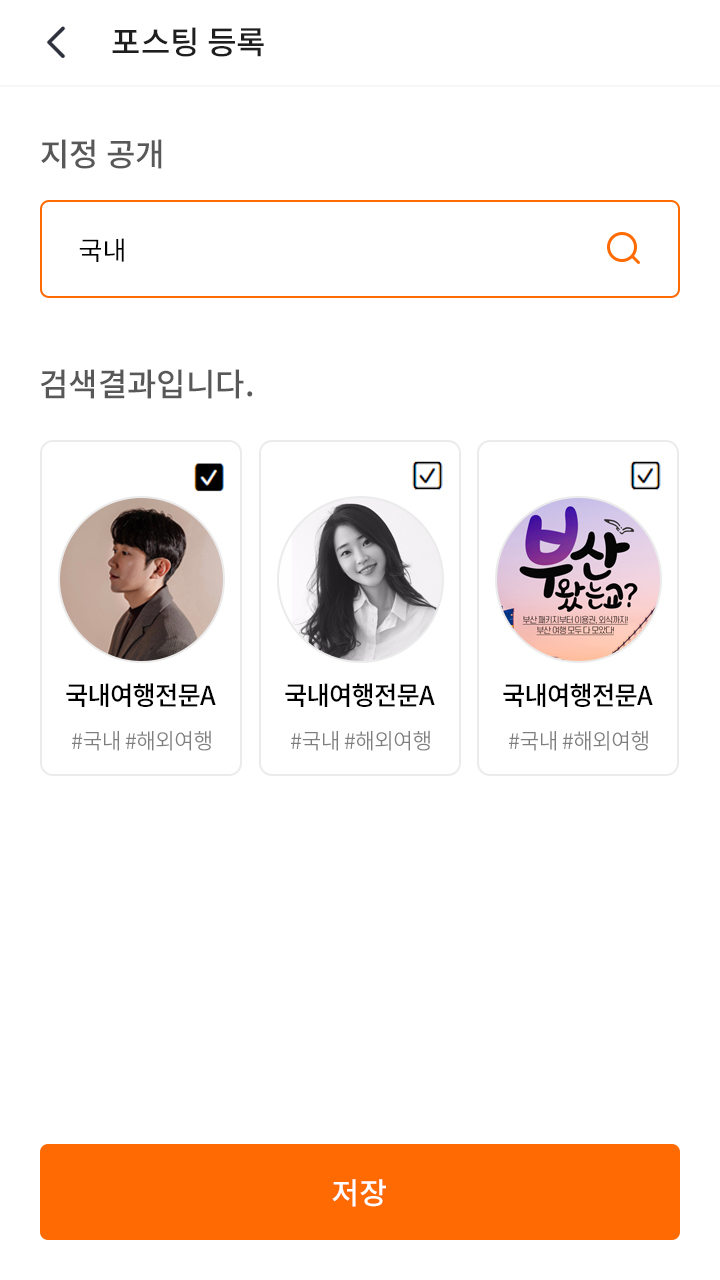The height and width of the screenshot is (1280, 720).
Task: Toggle the checkbox on the woman's profile card
Action: 428,476
